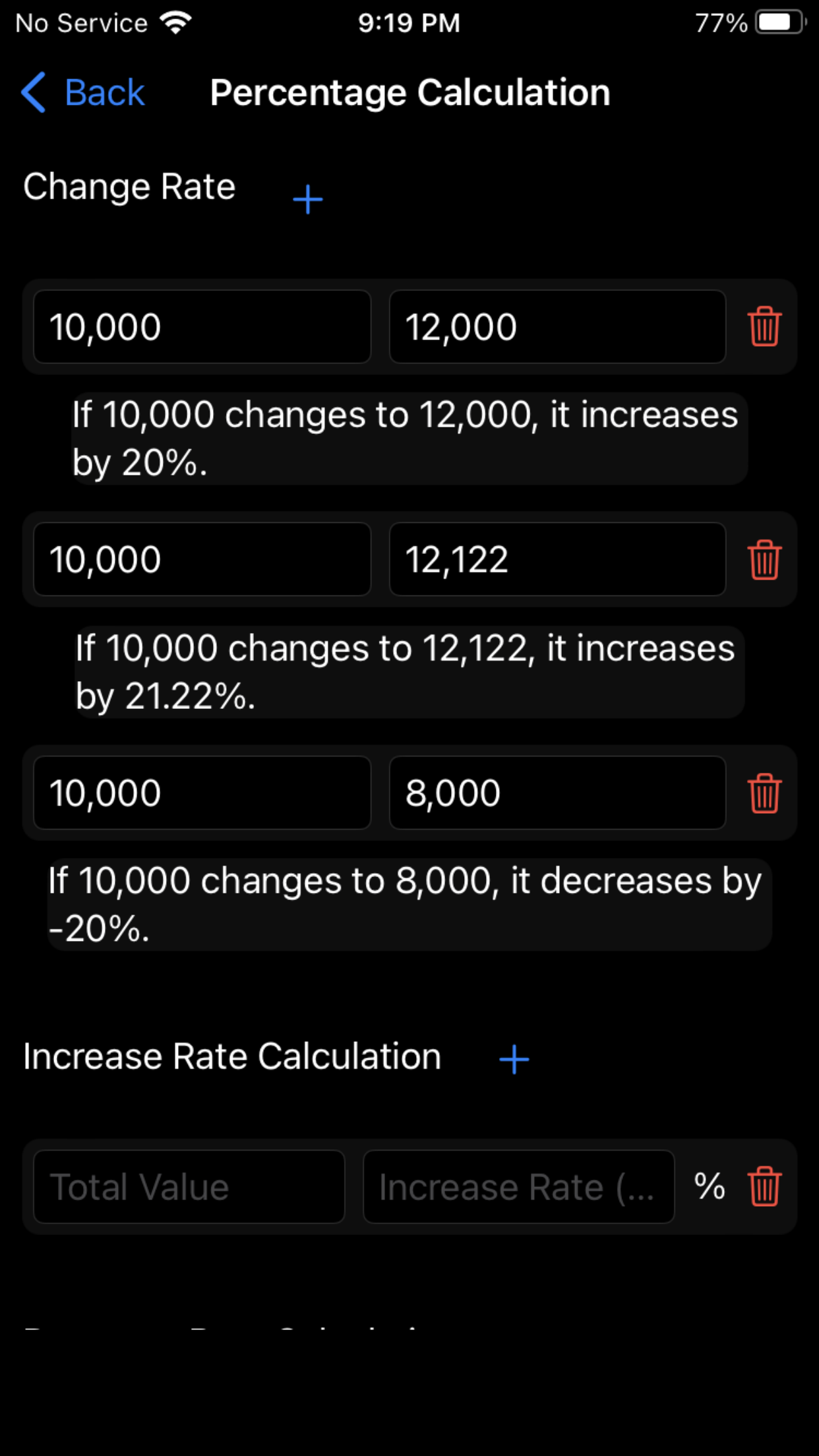Delete the Increase Rate Calculation row
This screenshot has height=1456, width=819.
point(764,1187)
